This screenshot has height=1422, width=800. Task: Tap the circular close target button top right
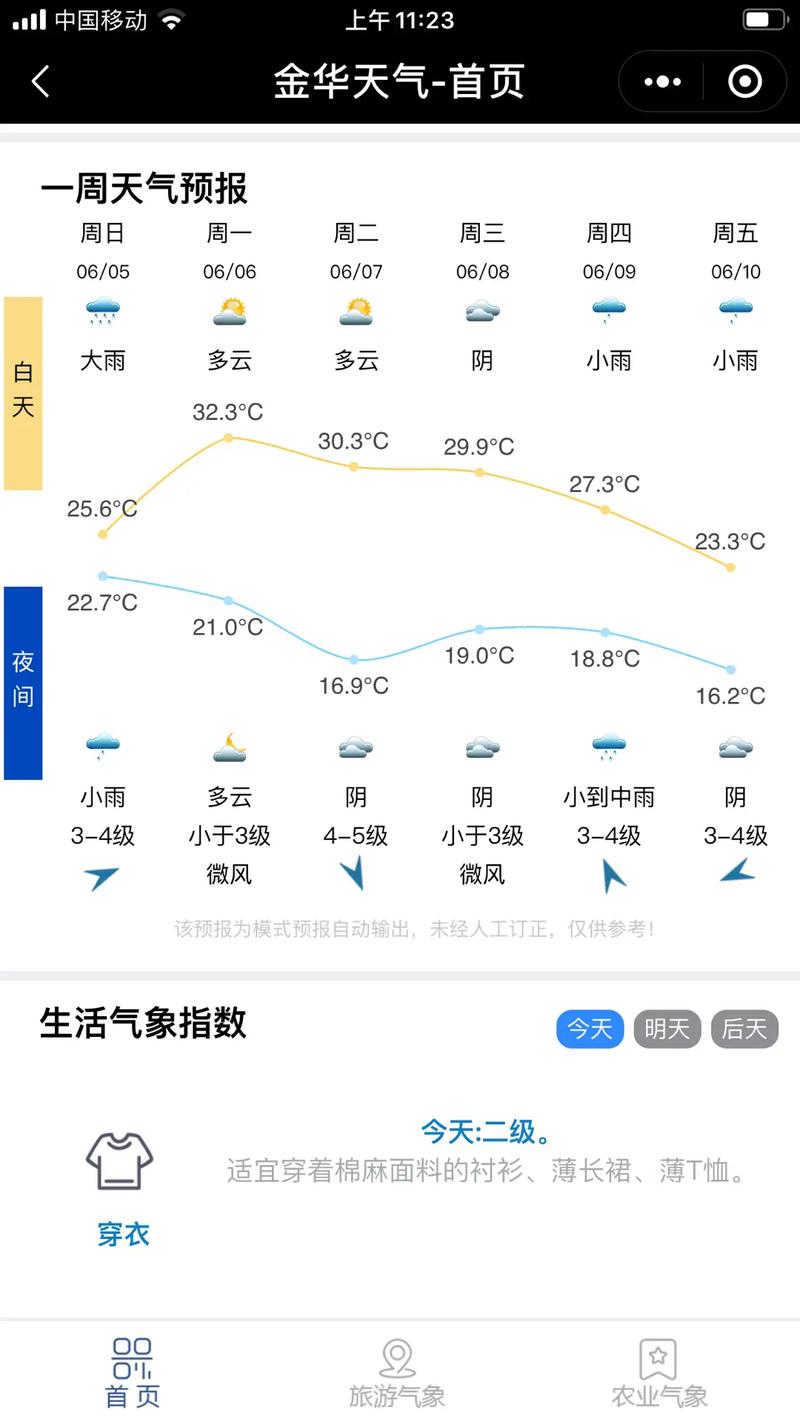point(744,81)
